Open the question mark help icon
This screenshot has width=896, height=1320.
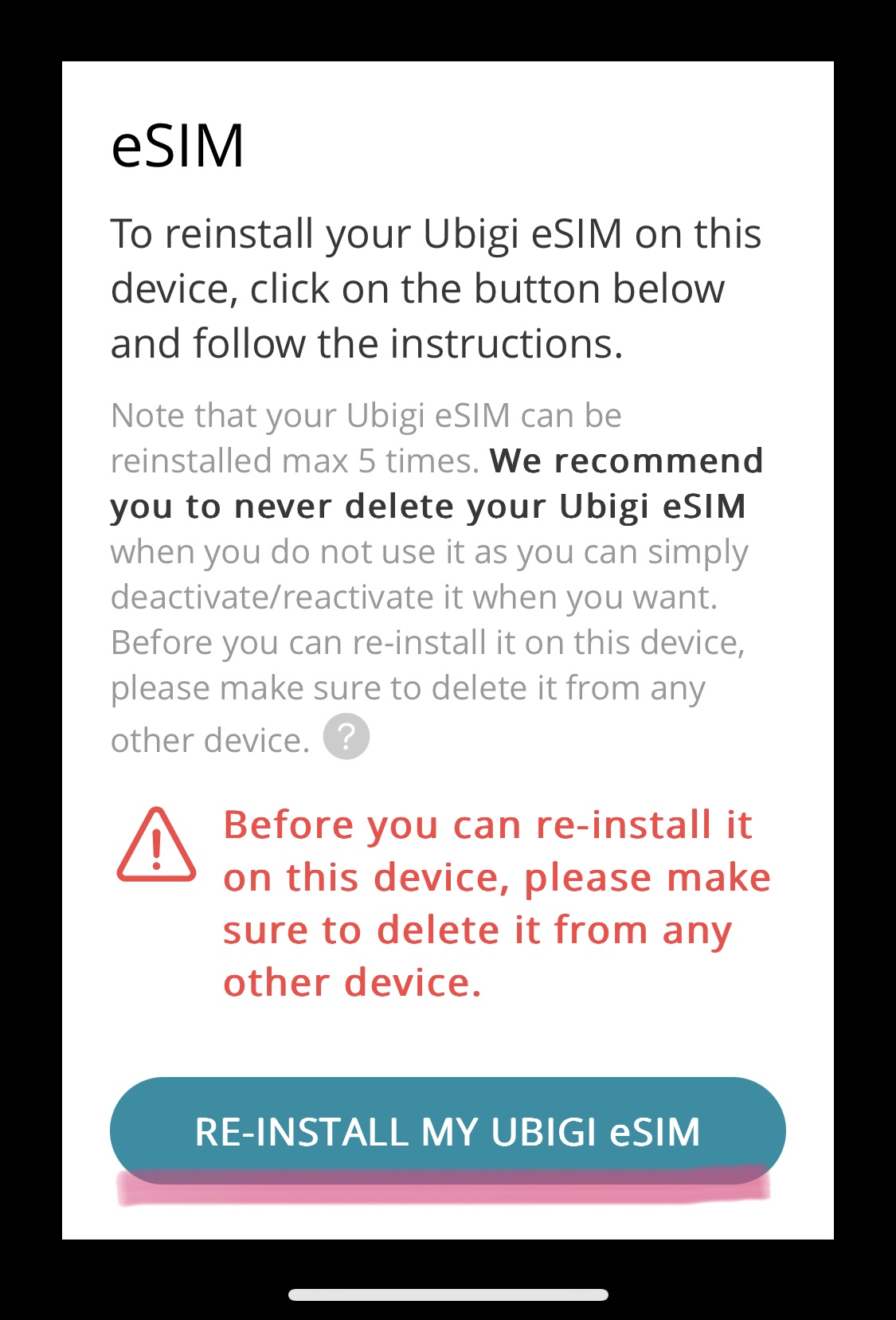tap(346, 737)
